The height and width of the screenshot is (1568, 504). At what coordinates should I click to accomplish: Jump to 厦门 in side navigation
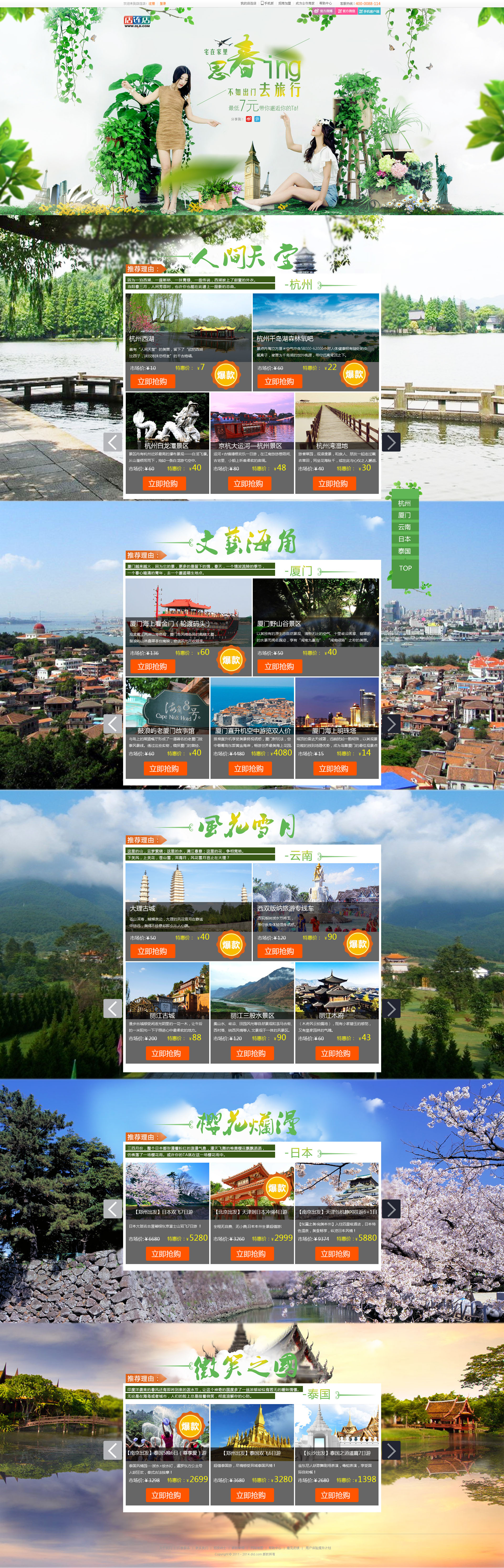tap(404, 515)
